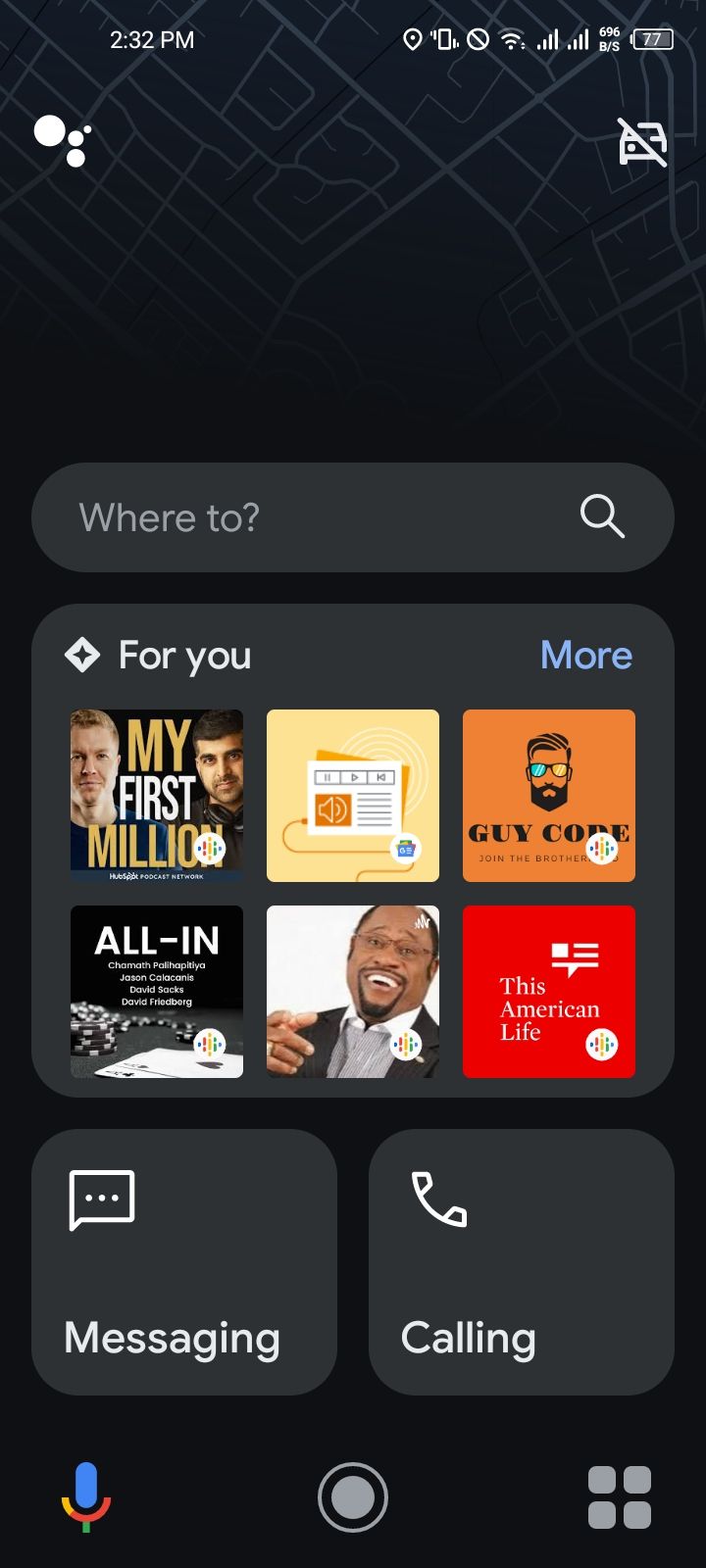Image resolution: width=706 pixels, height=1568 pixels.
Task: Open the app launcher grid
Action: 619,1496
